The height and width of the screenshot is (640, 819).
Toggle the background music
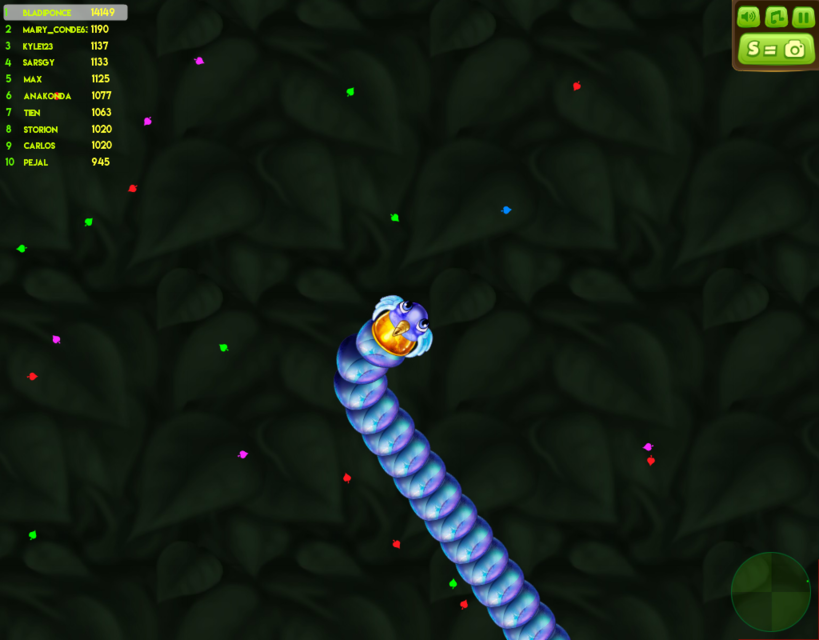point(776,17)
